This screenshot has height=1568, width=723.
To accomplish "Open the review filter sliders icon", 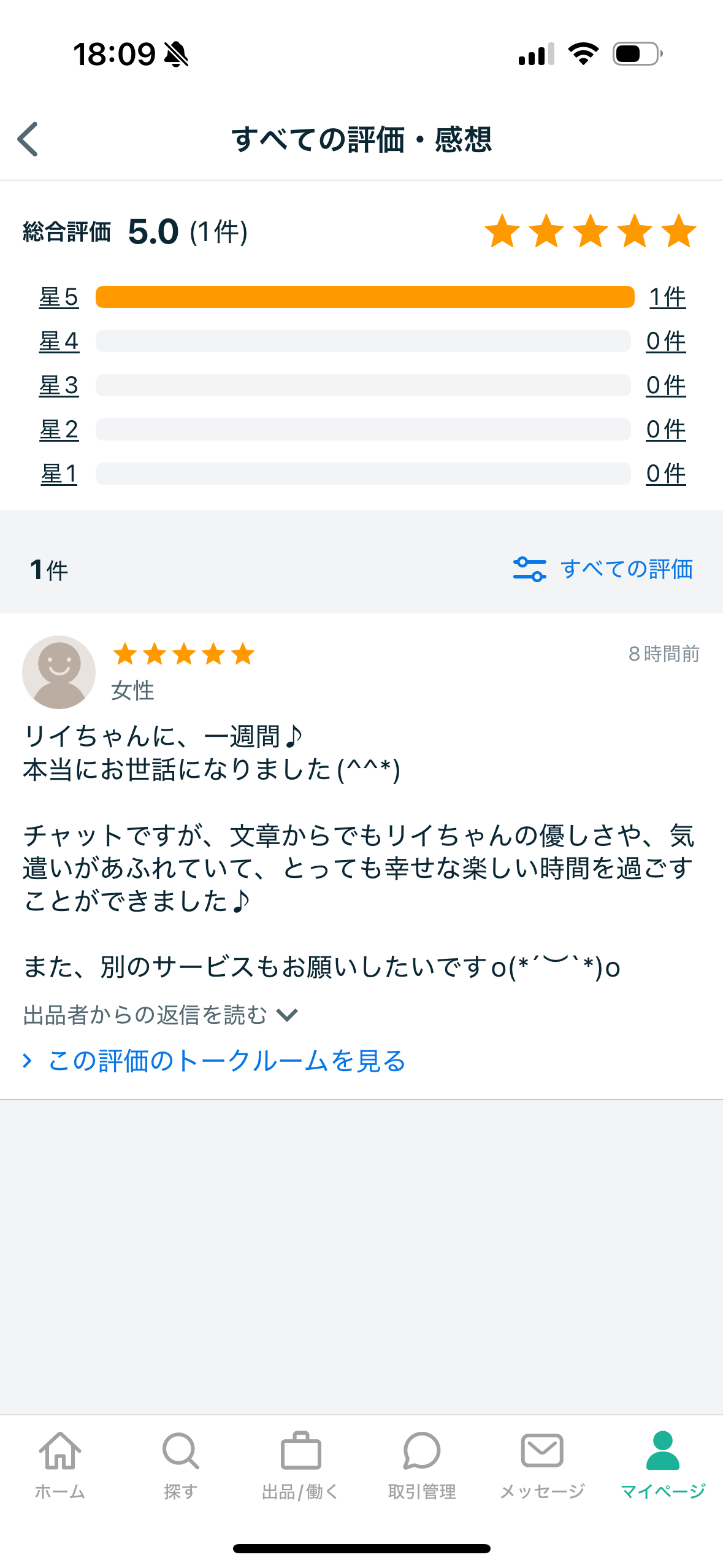I will [529, 569].
